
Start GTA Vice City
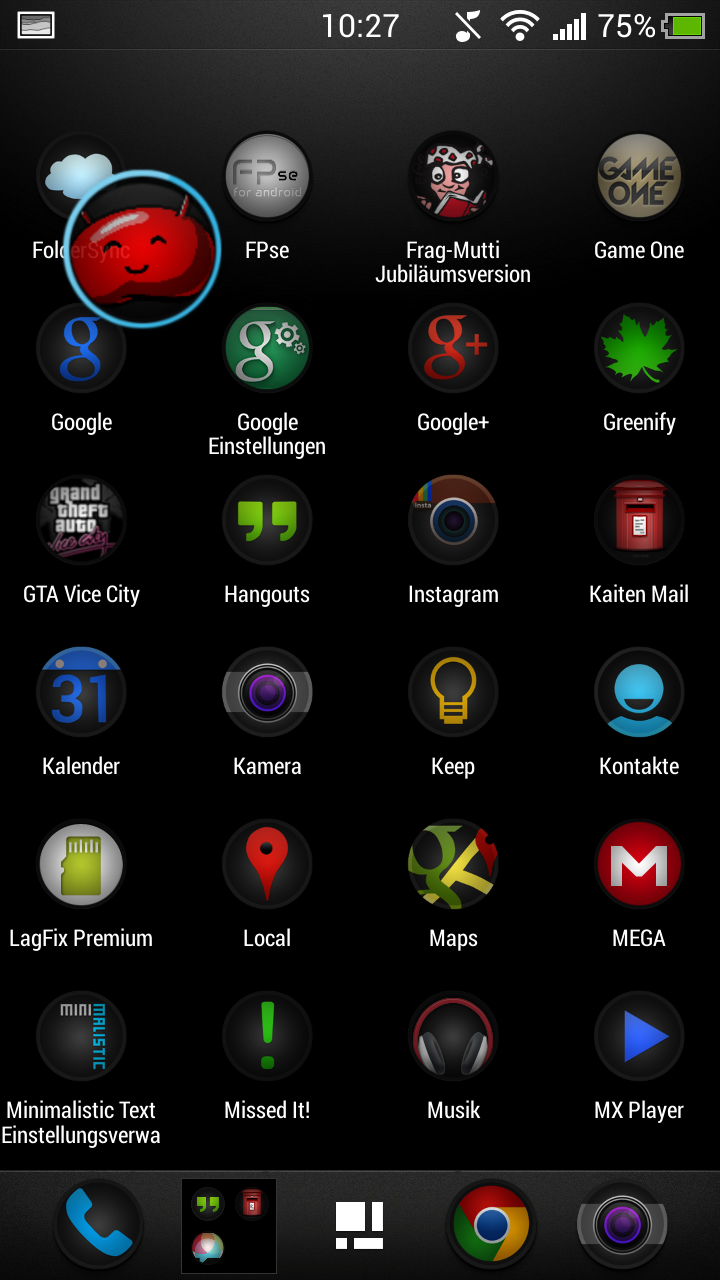point(81,522)
